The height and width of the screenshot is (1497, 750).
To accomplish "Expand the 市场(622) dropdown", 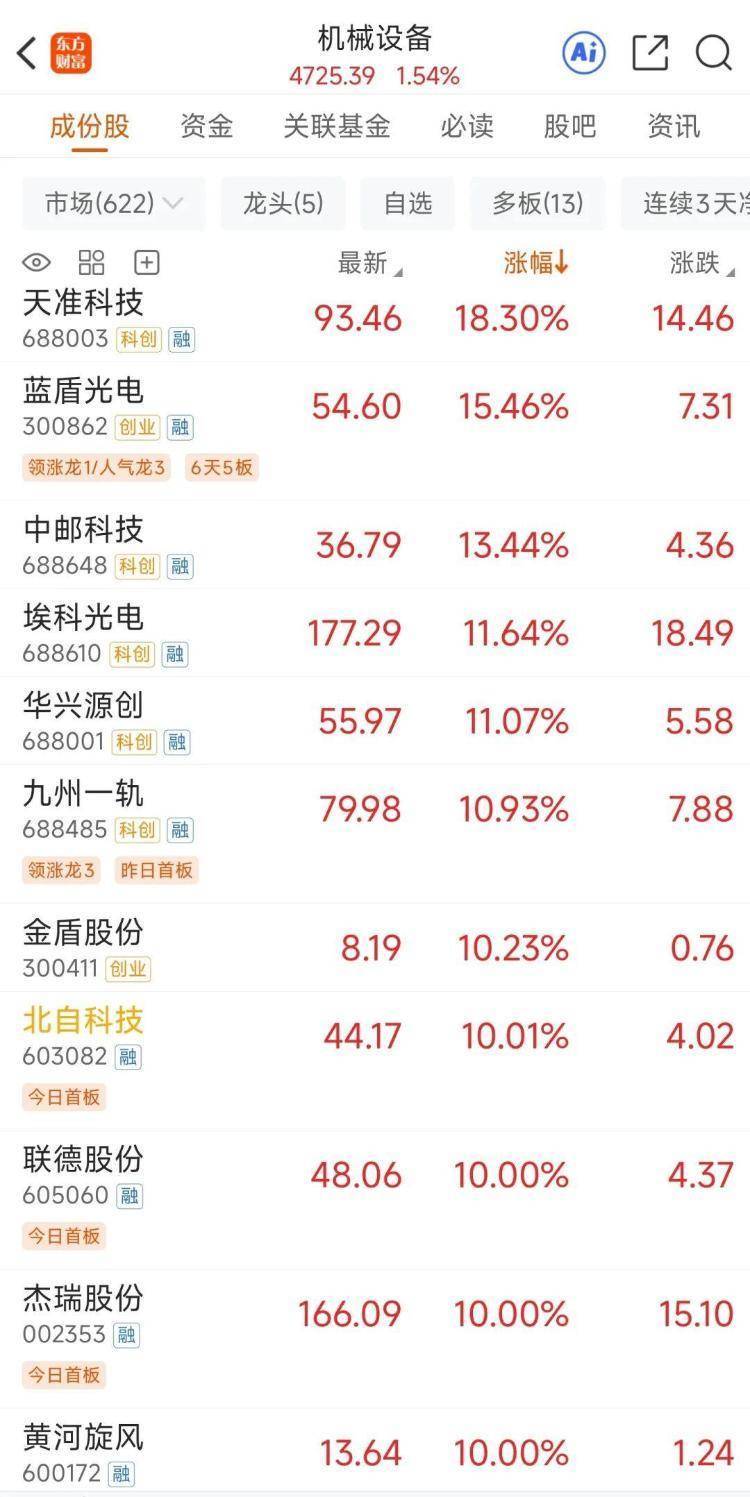I will tap(114, 204).
